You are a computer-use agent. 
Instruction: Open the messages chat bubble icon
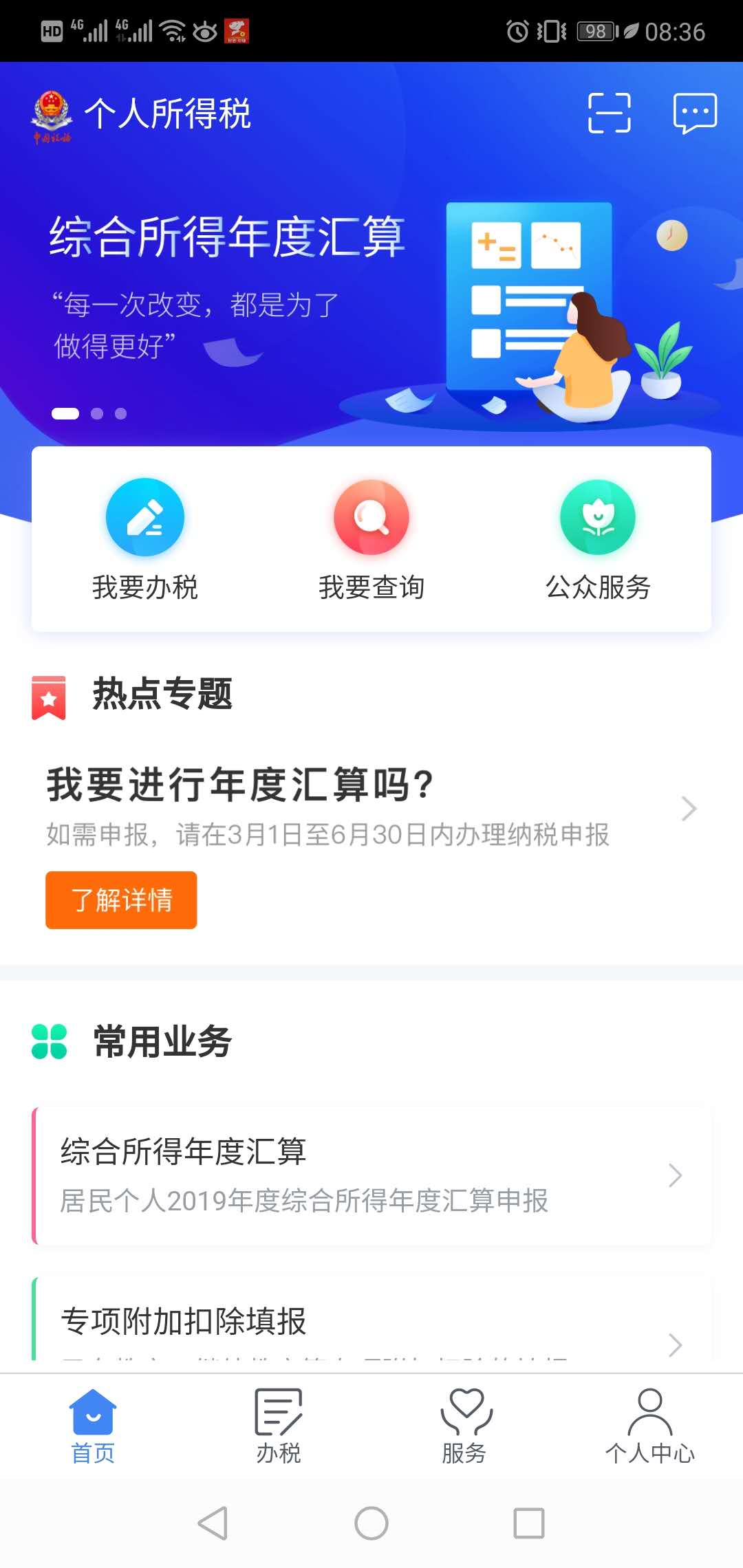pyautogui.click(x=695, y=113)
